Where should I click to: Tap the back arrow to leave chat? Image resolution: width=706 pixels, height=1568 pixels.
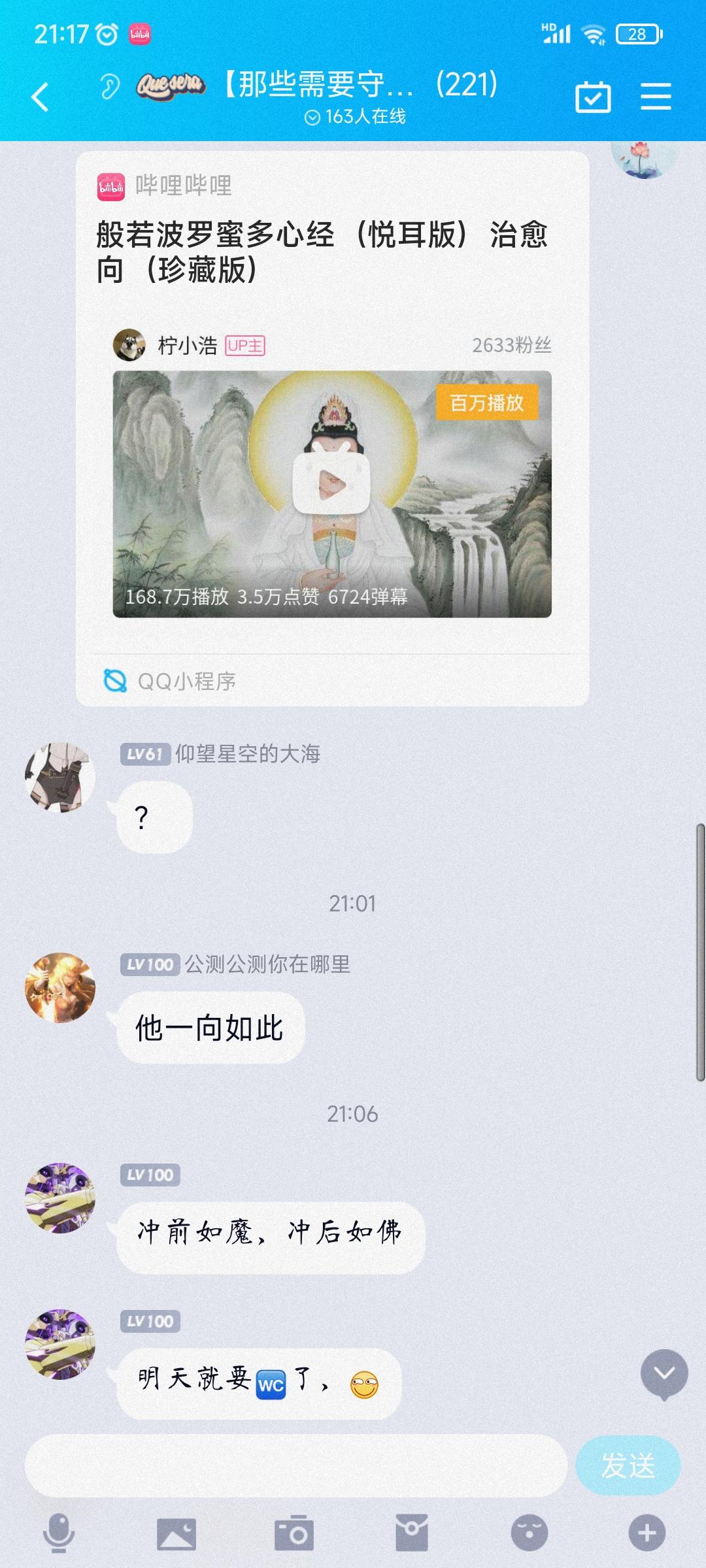39,95
